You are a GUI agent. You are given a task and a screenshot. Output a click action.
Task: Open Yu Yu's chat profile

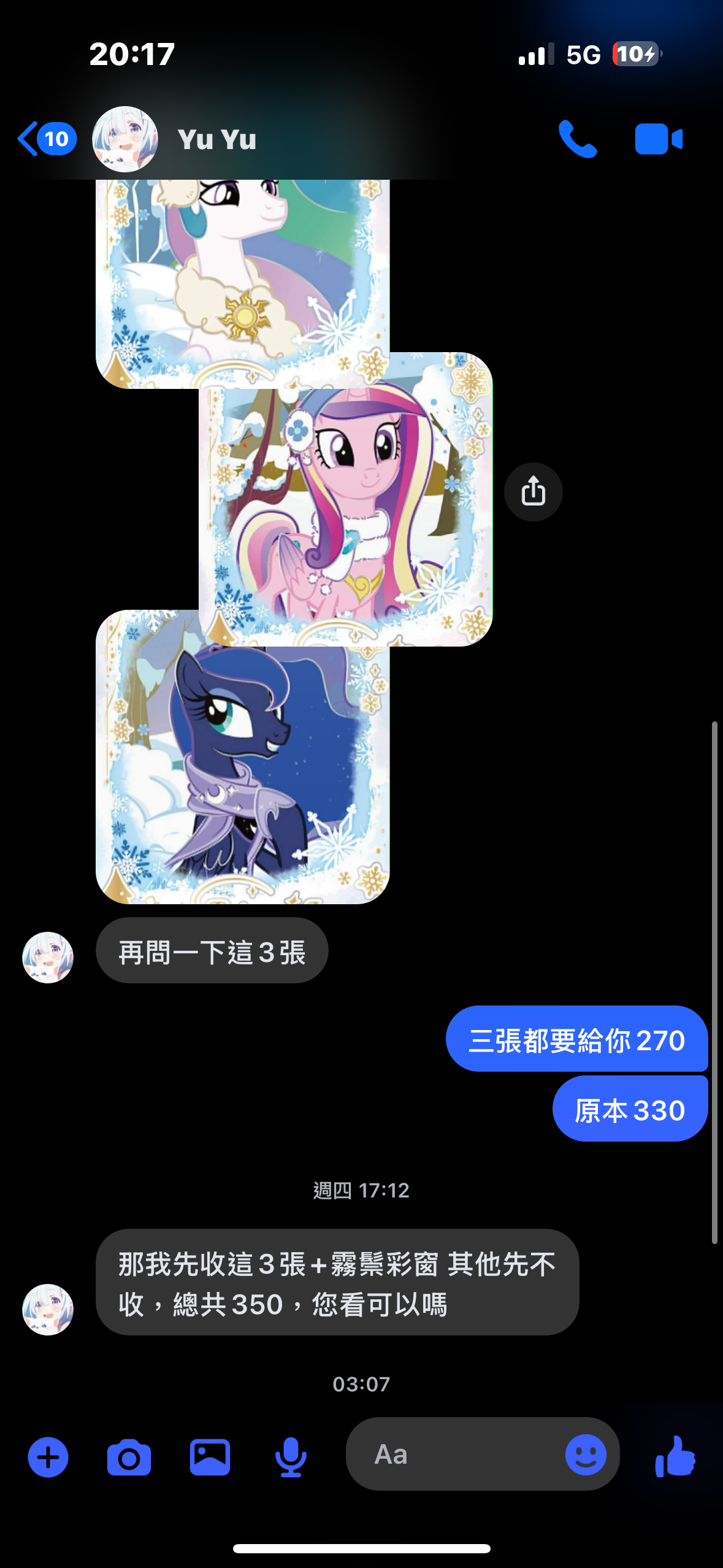pyautogui.click(x=216, y=139)
